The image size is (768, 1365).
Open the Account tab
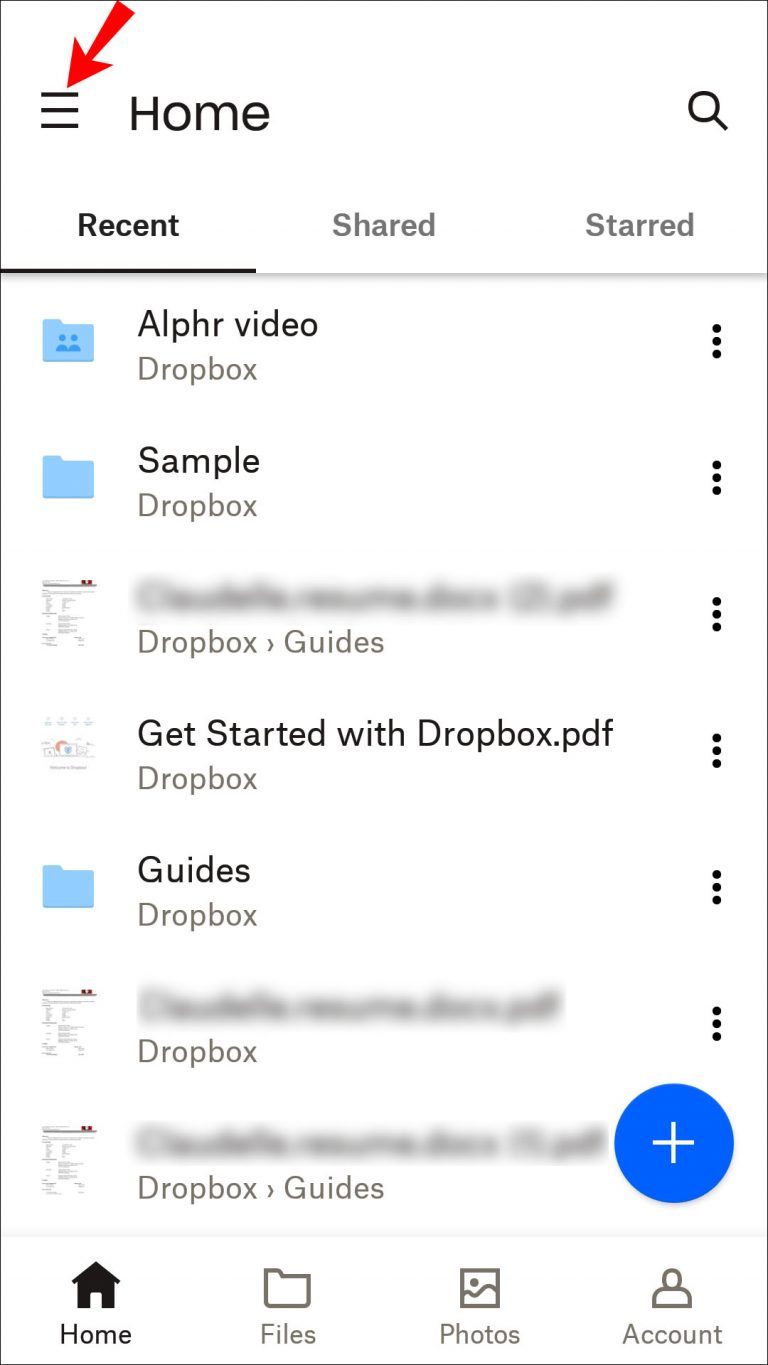tap(672, 1305)
